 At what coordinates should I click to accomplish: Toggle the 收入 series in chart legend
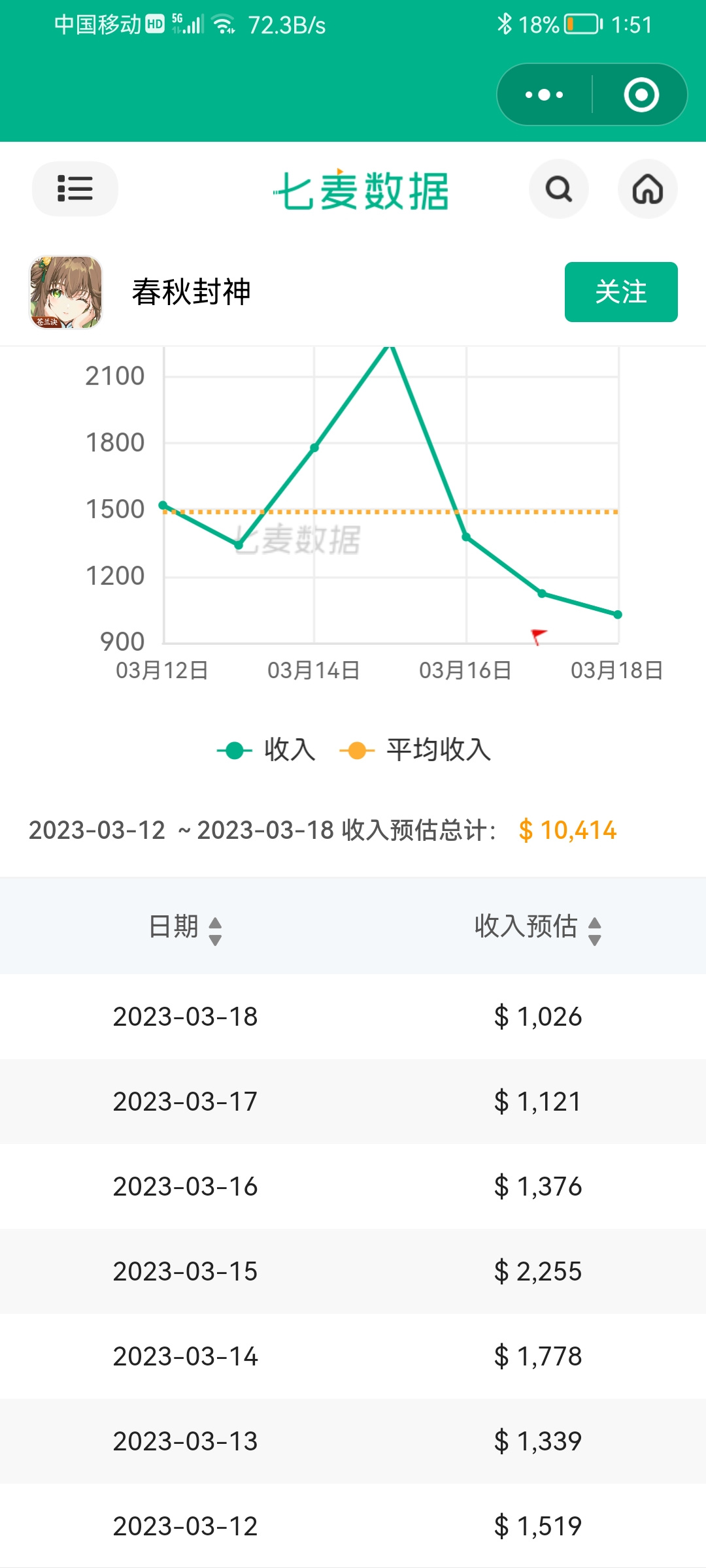click(x=266, y=750)
